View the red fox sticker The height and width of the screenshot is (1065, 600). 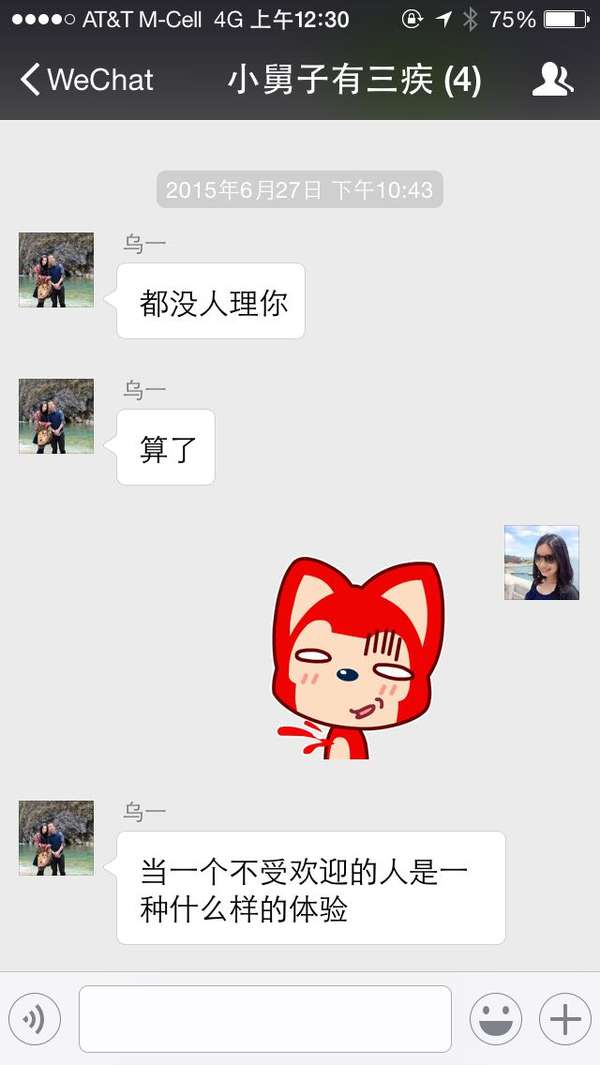click(x=358, y=660)
